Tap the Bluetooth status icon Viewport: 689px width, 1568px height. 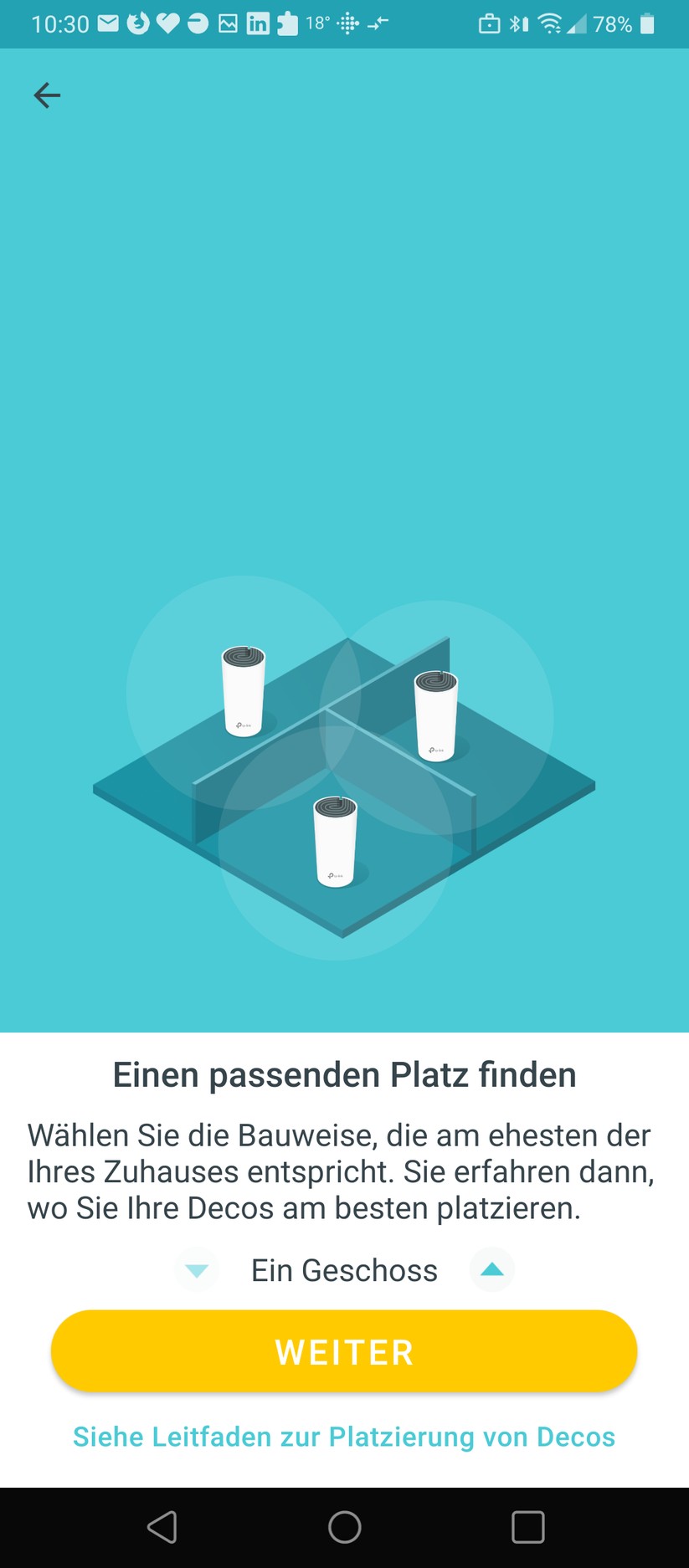(x=517, y=23)
